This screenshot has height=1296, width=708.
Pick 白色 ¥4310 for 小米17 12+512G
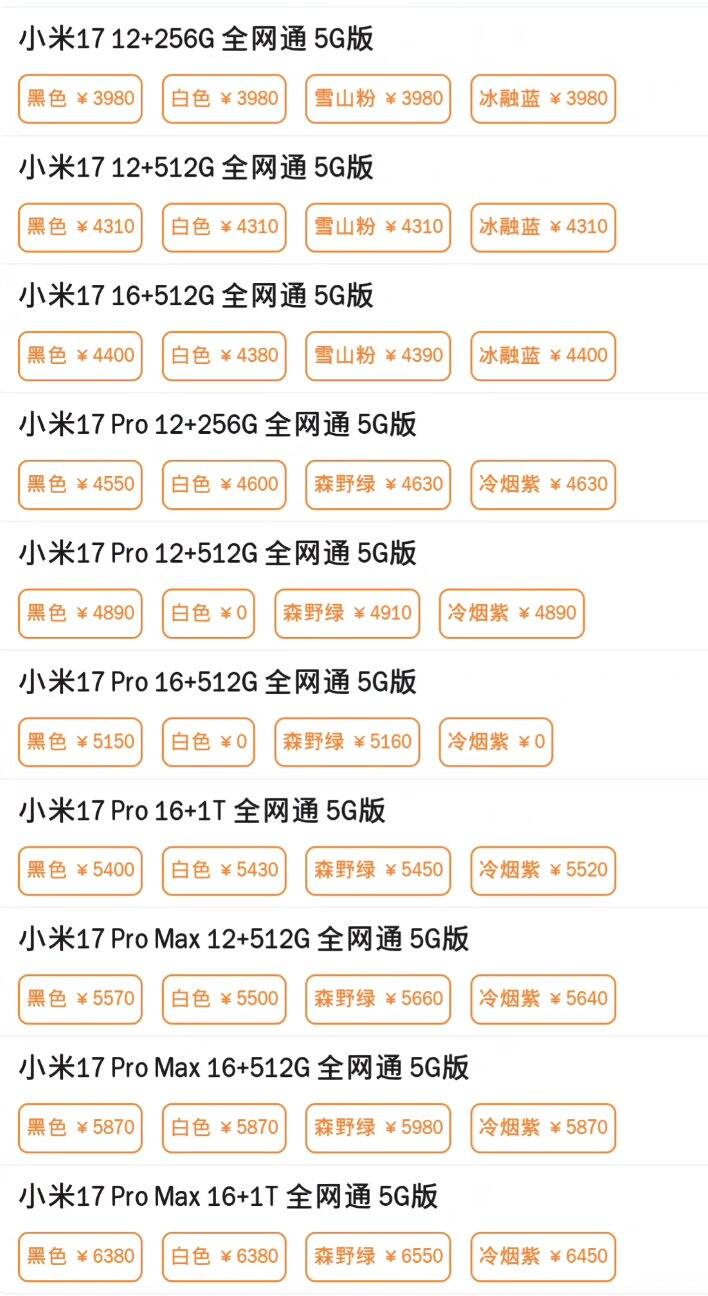(x=224, y=227)
